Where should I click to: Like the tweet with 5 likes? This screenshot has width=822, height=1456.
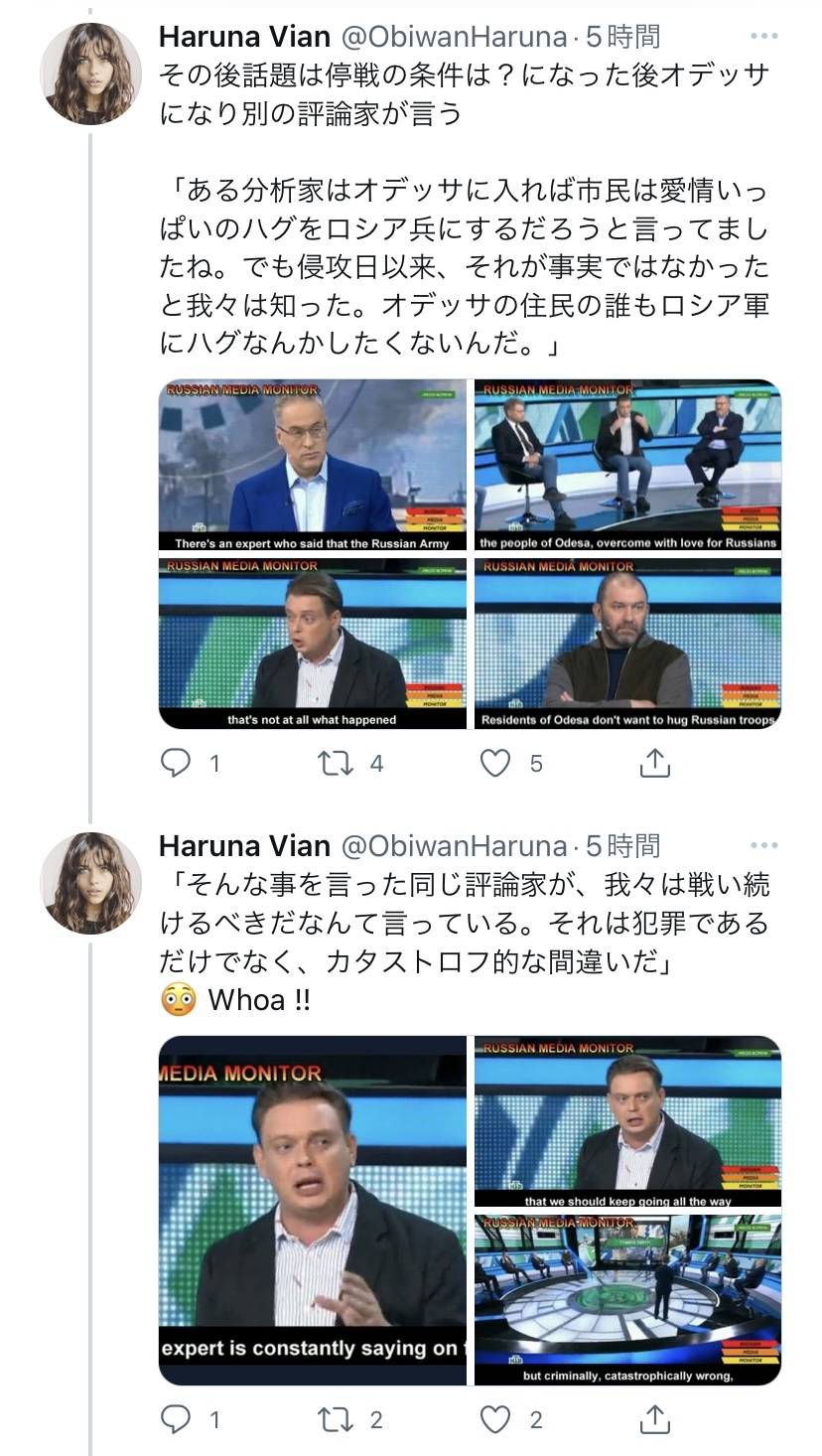[x=495, y=763]
